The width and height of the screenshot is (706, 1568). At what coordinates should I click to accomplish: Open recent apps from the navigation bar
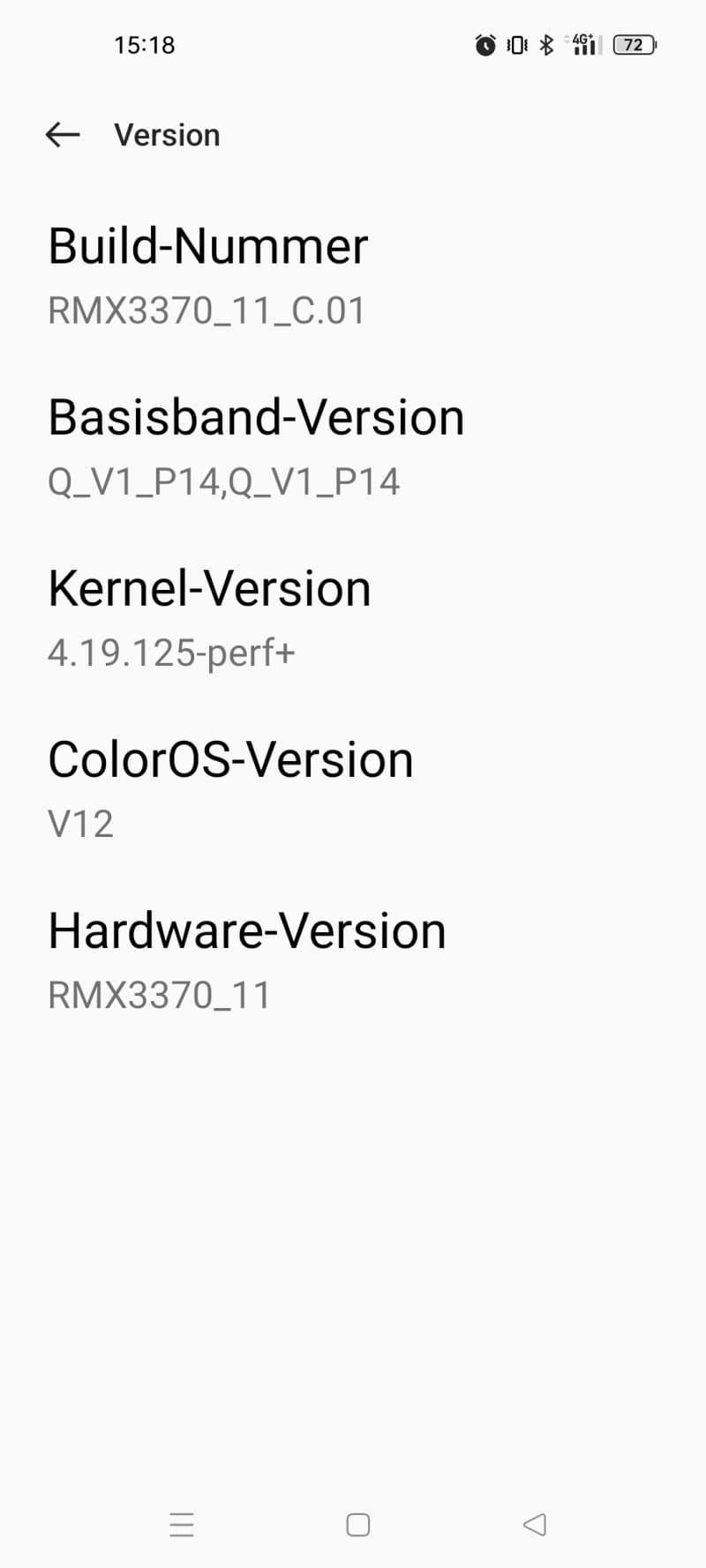[x=182, y=1524]
